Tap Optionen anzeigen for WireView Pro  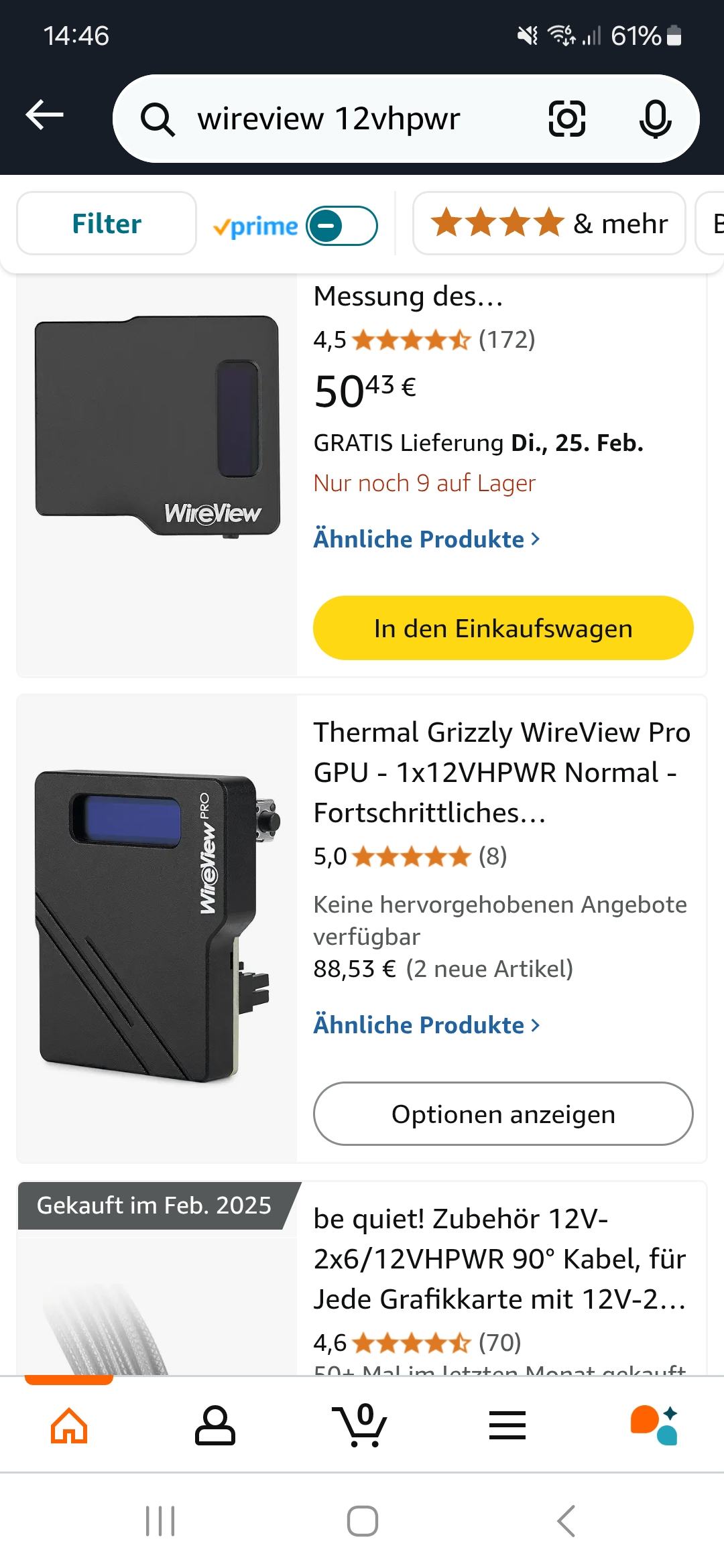(503, 1114)
